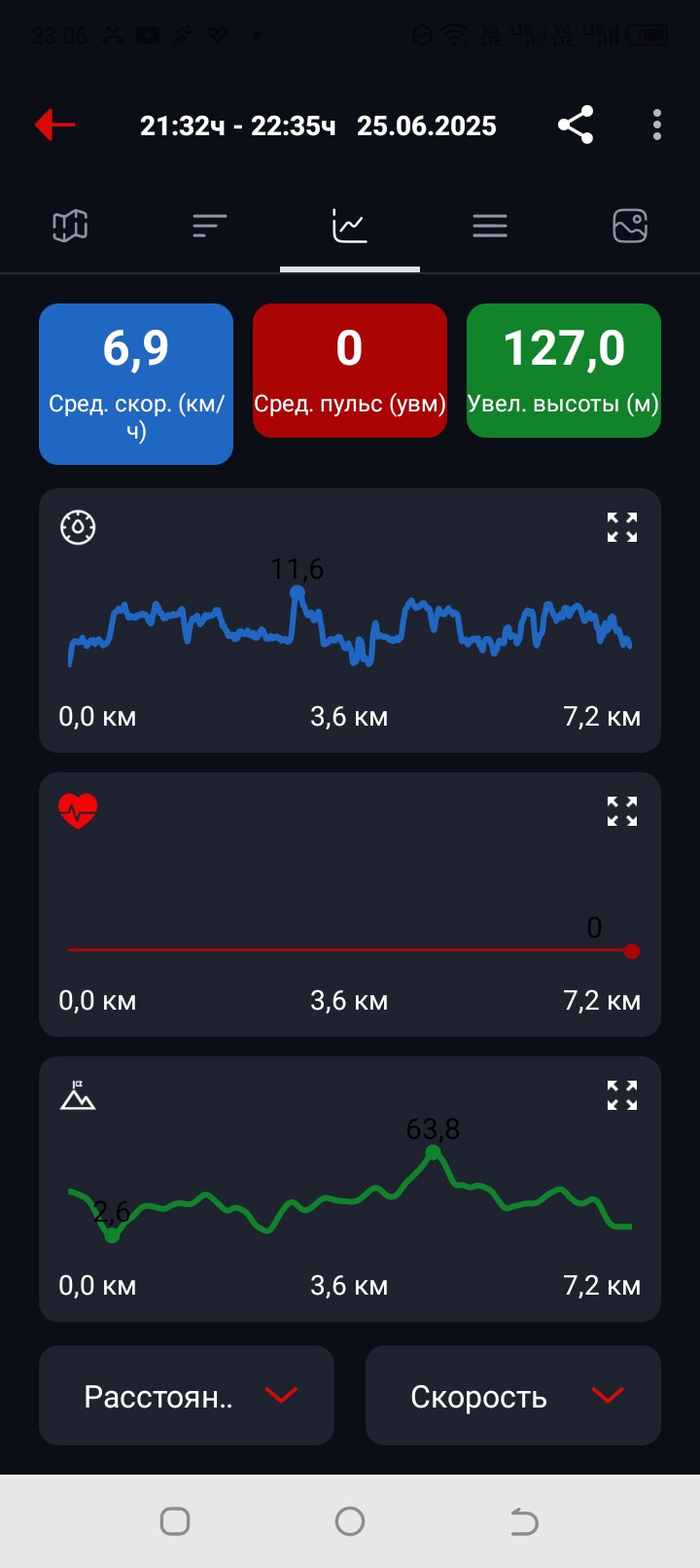Image resolution: width=700 pixels, height=1568 pixels.
Task: Open the three-dot overflow menu
Action: click(657, 125)
